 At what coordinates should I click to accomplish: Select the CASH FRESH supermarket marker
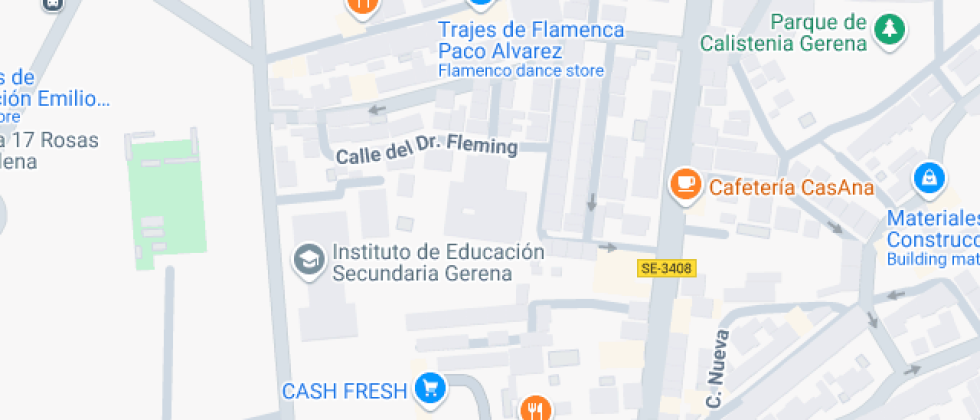coord(430,388)
